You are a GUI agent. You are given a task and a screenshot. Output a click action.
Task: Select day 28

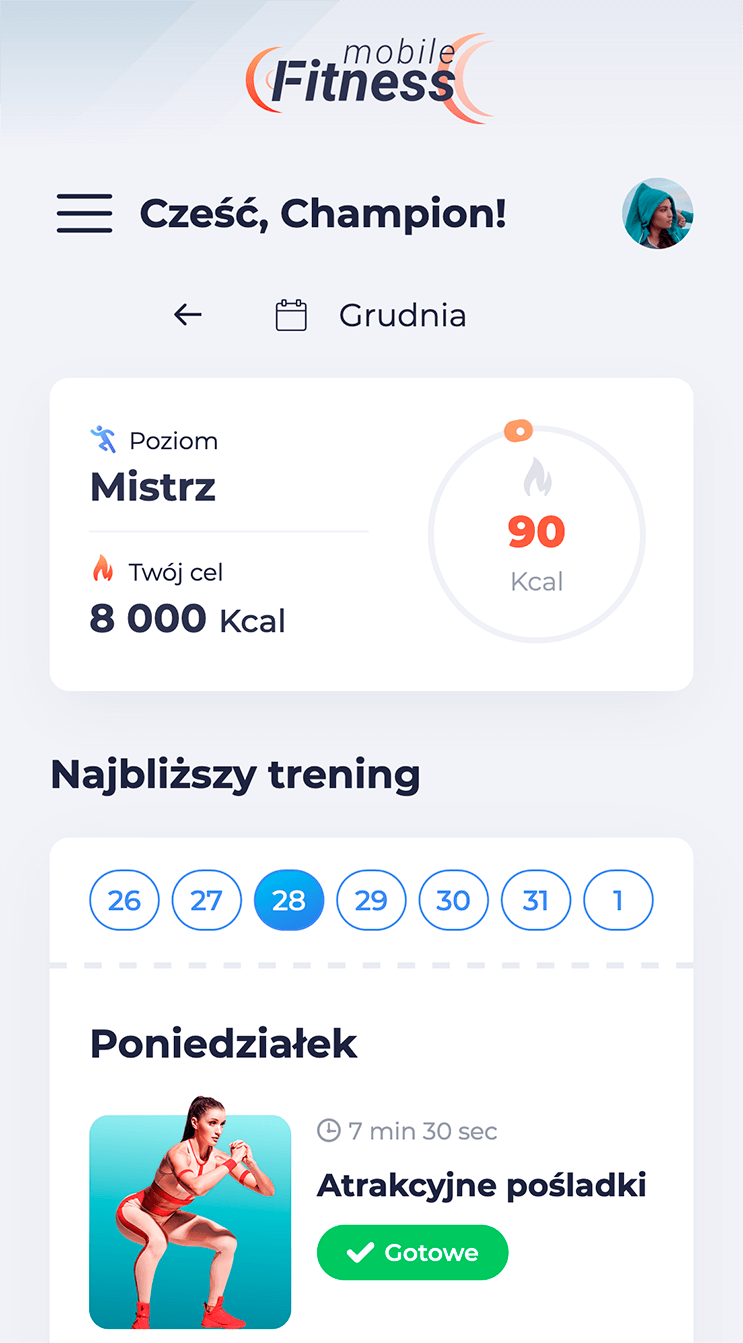[x=289, y=901]
